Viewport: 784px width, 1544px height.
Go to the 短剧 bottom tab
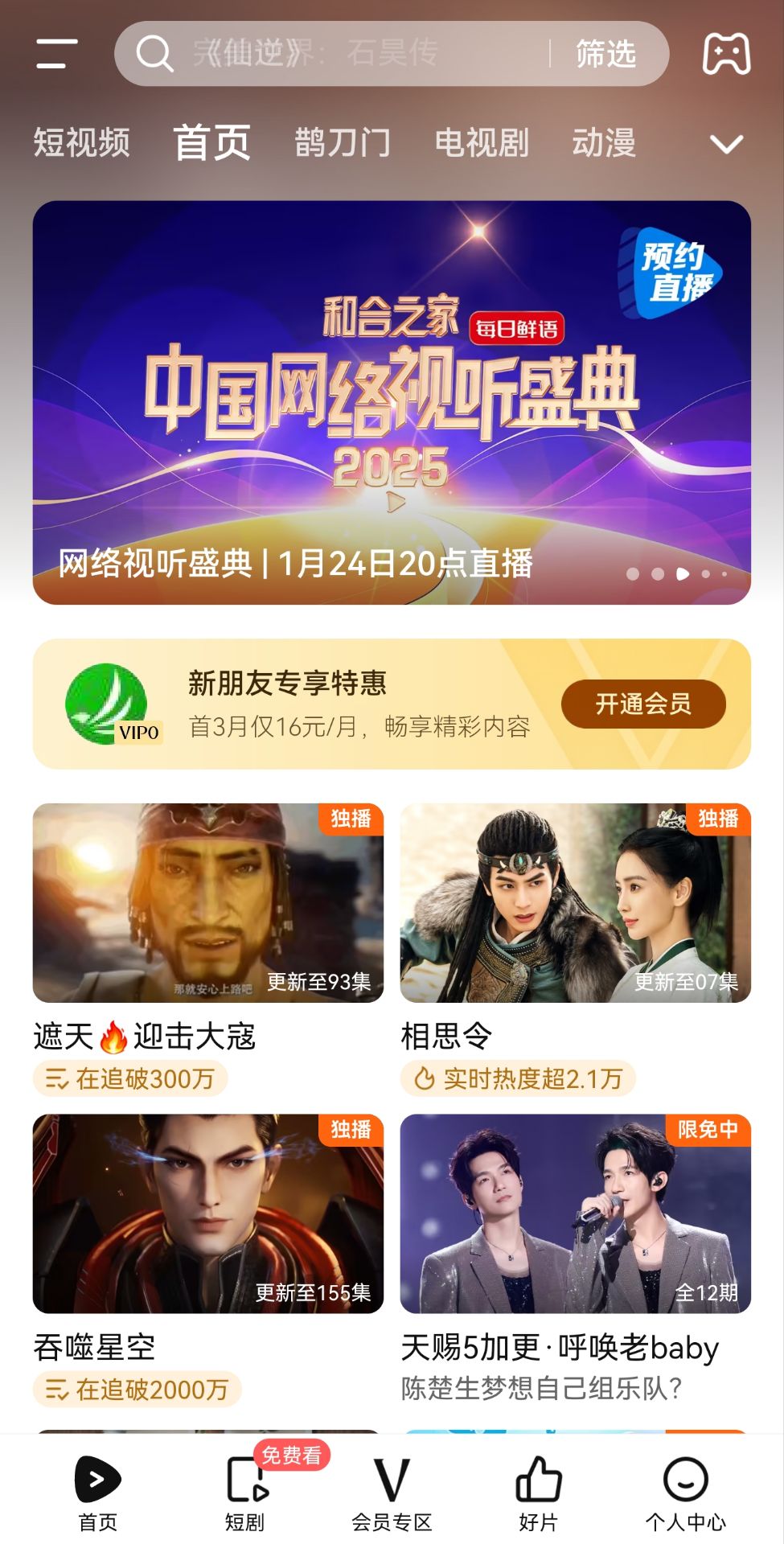coord(245,1493)
